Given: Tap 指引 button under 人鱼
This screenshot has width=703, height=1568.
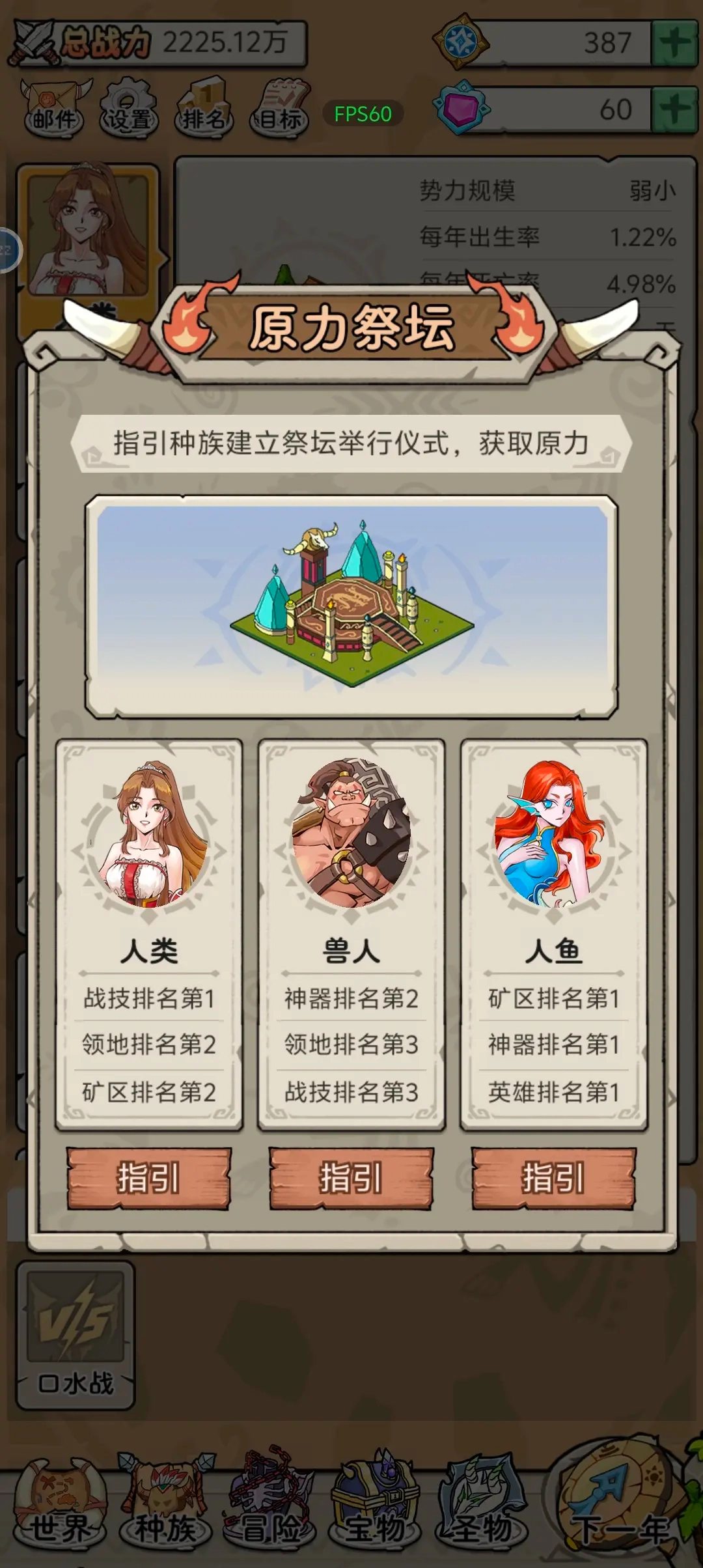Looking at the screenshot, I should point(553,1179).
